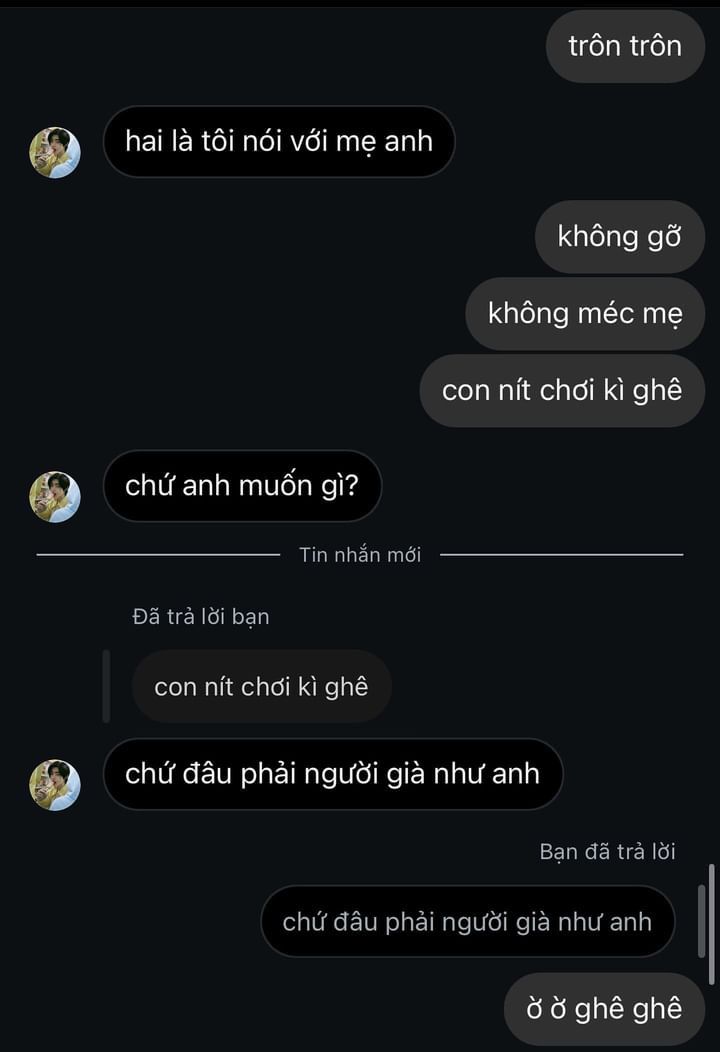Jump to quoted message under "Đã trả lời bạn"

[x=261, y=687]
